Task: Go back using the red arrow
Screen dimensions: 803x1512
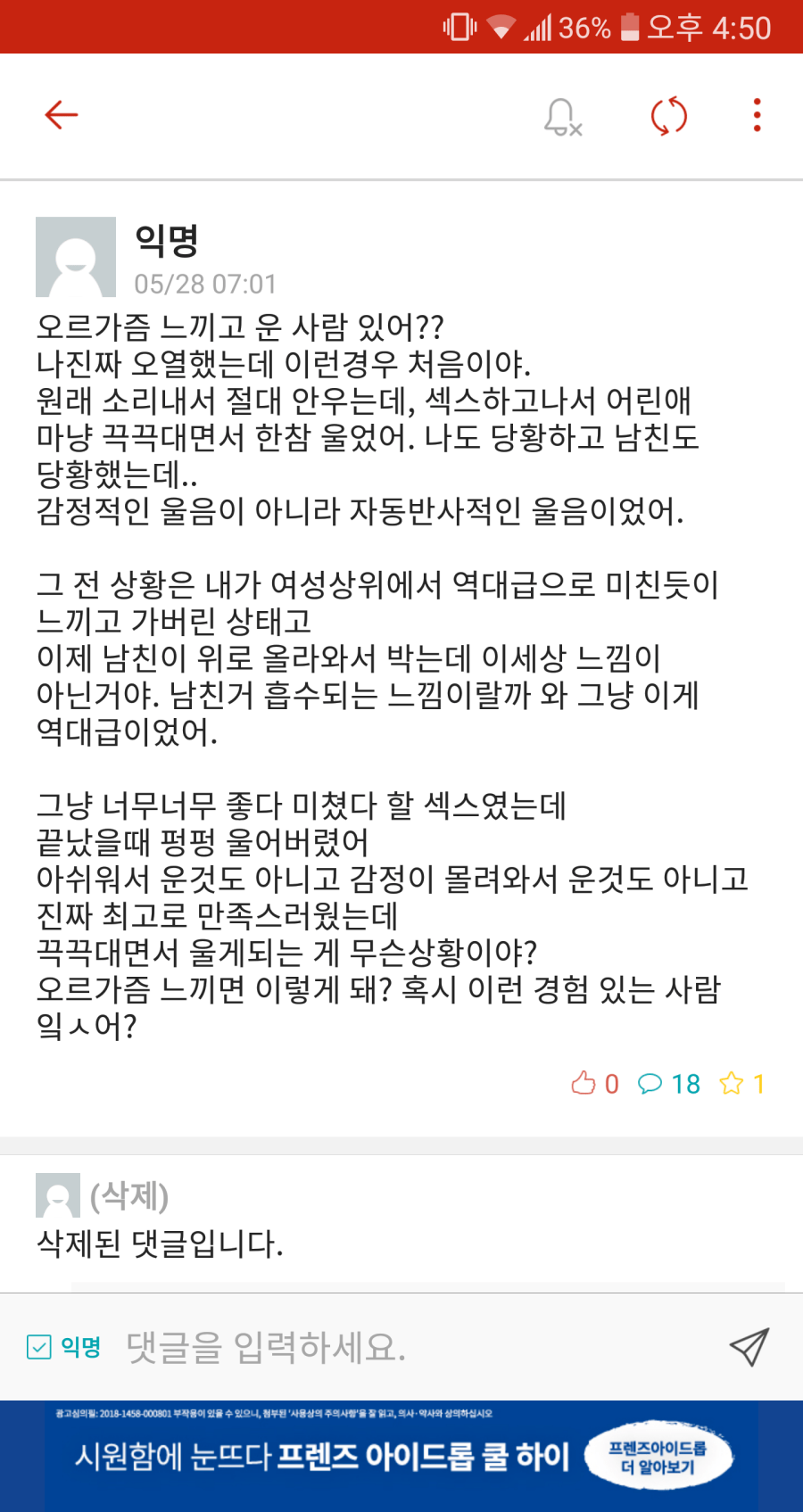Action: pos(62,115)
